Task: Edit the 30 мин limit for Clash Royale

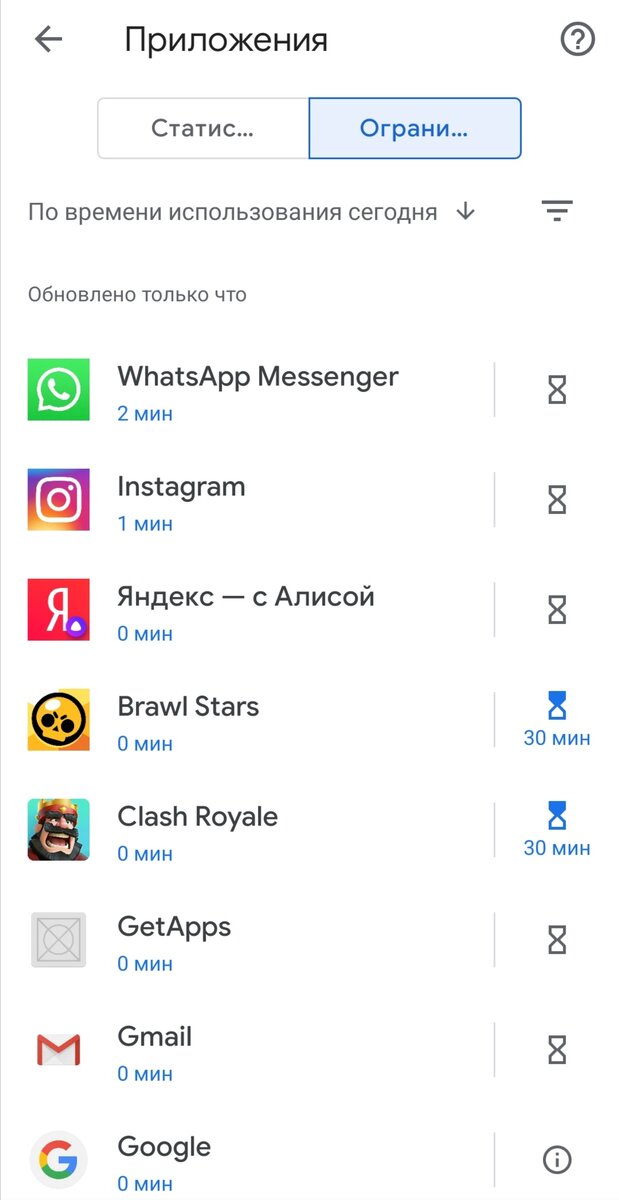Action: [x=557, y=830]
